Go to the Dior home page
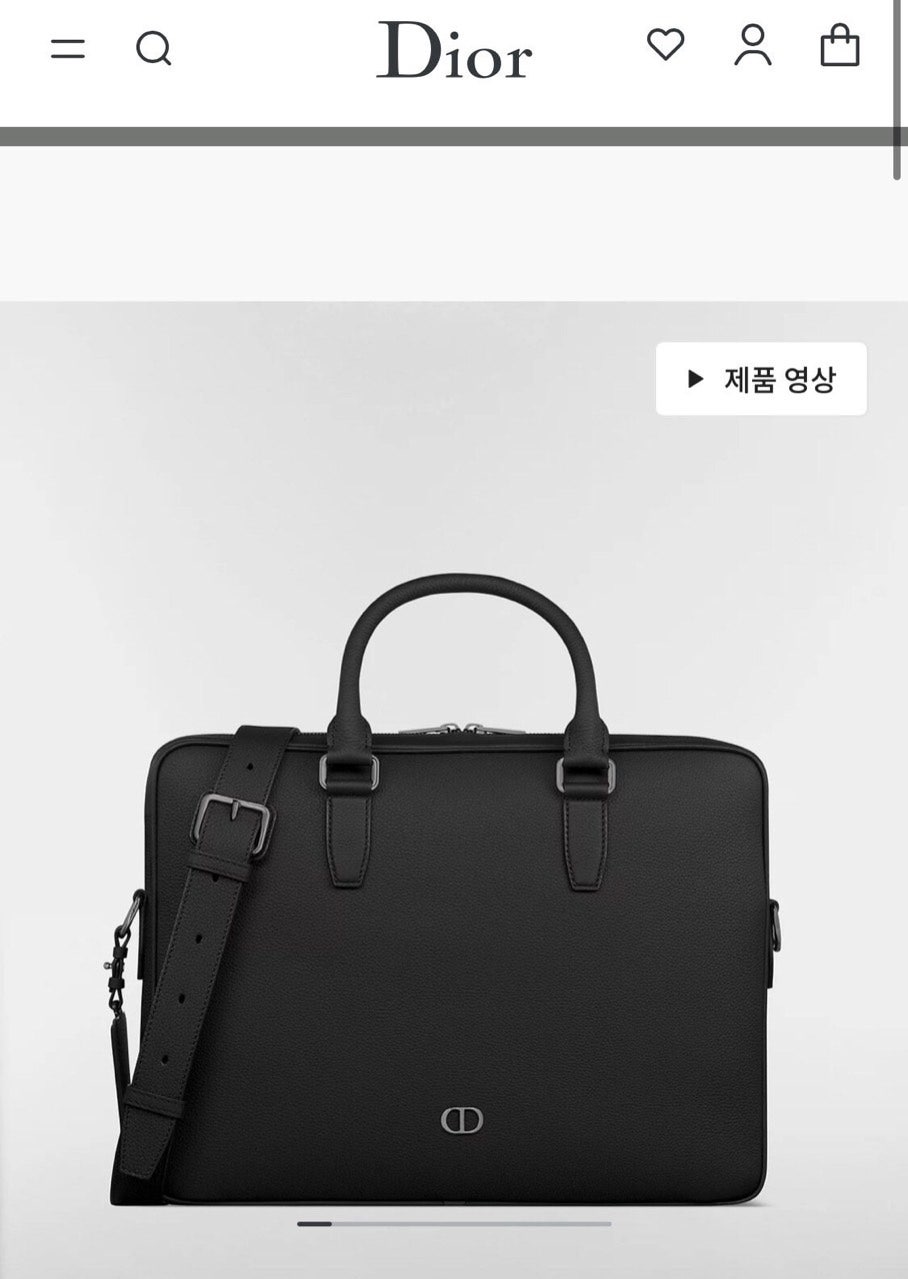Viewport: 908px width, 1279px height. coord(454,50)
